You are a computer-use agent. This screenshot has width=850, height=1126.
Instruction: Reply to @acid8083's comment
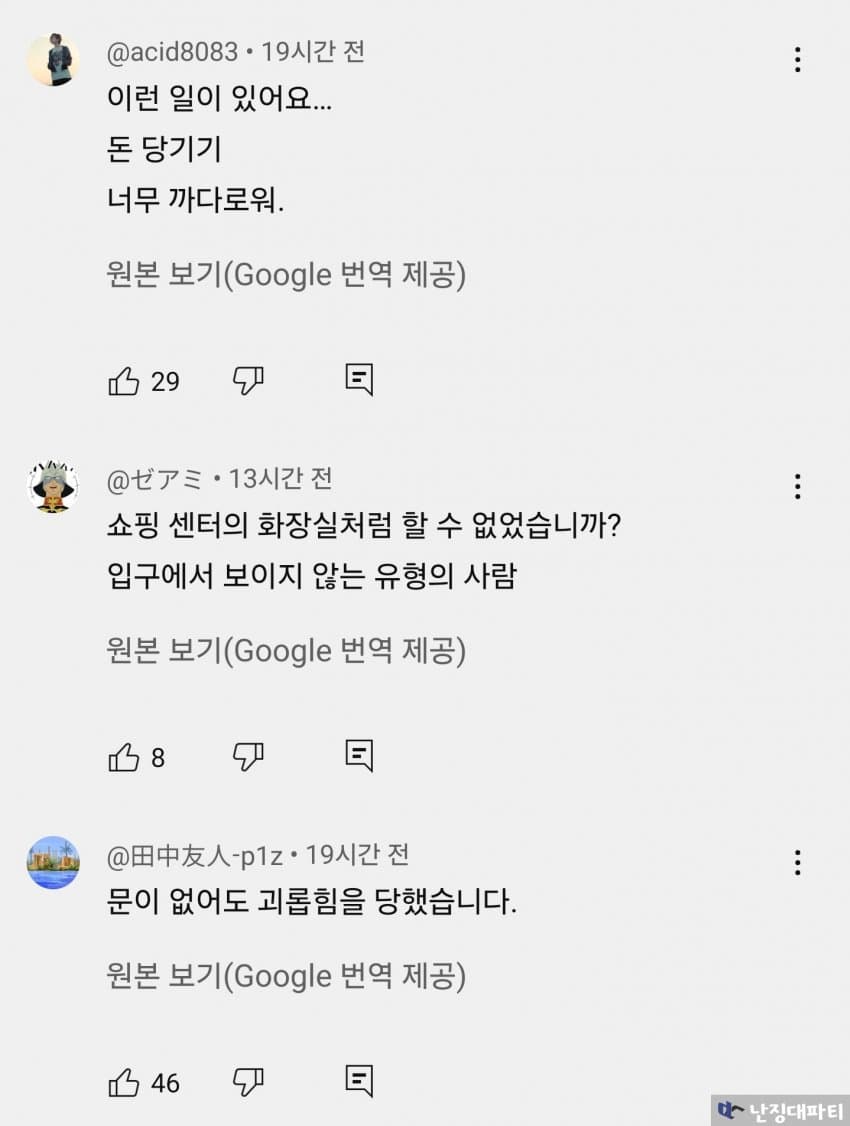(359, 379)
